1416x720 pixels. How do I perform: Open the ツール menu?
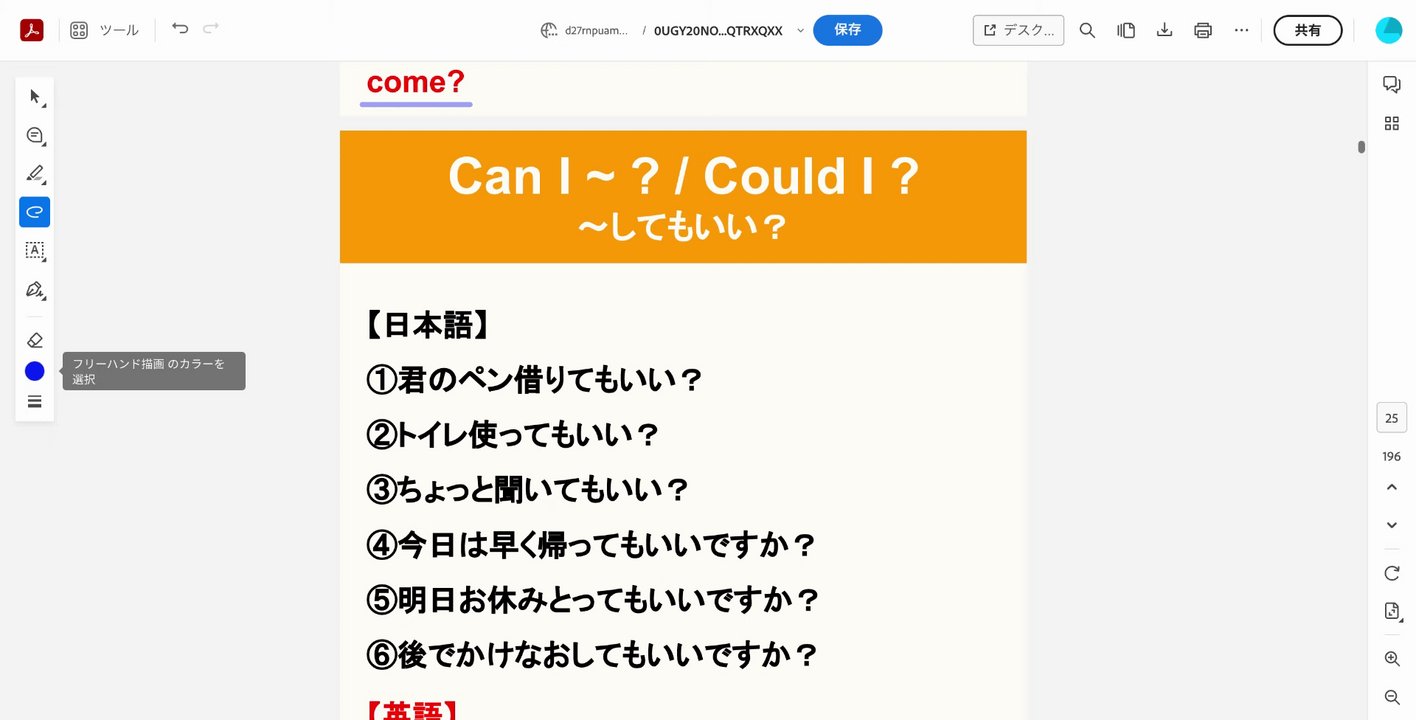pyautogui.click(x=105, y=30)
